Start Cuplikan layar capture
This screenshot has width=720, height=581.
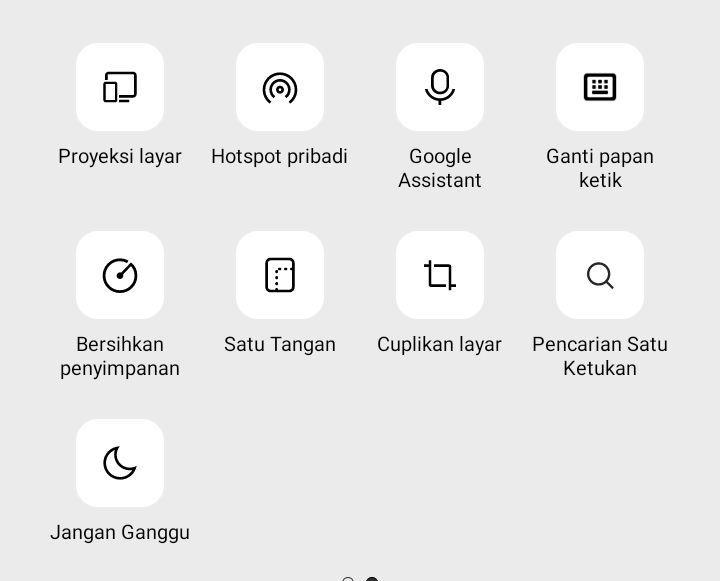click(x=440, y=275)
